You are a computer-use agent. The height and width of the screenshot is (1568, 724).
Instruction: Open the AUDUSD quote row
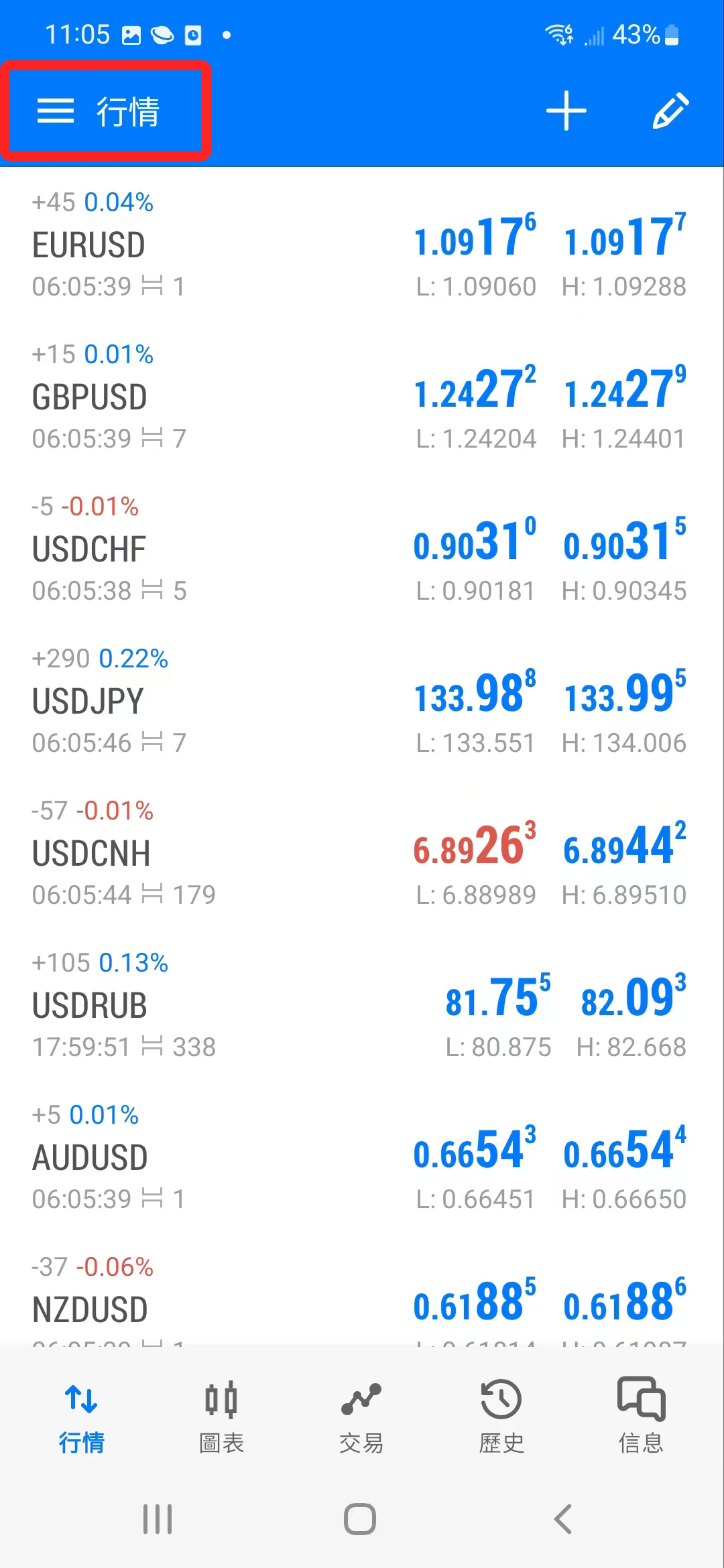tap(362, 1158)
